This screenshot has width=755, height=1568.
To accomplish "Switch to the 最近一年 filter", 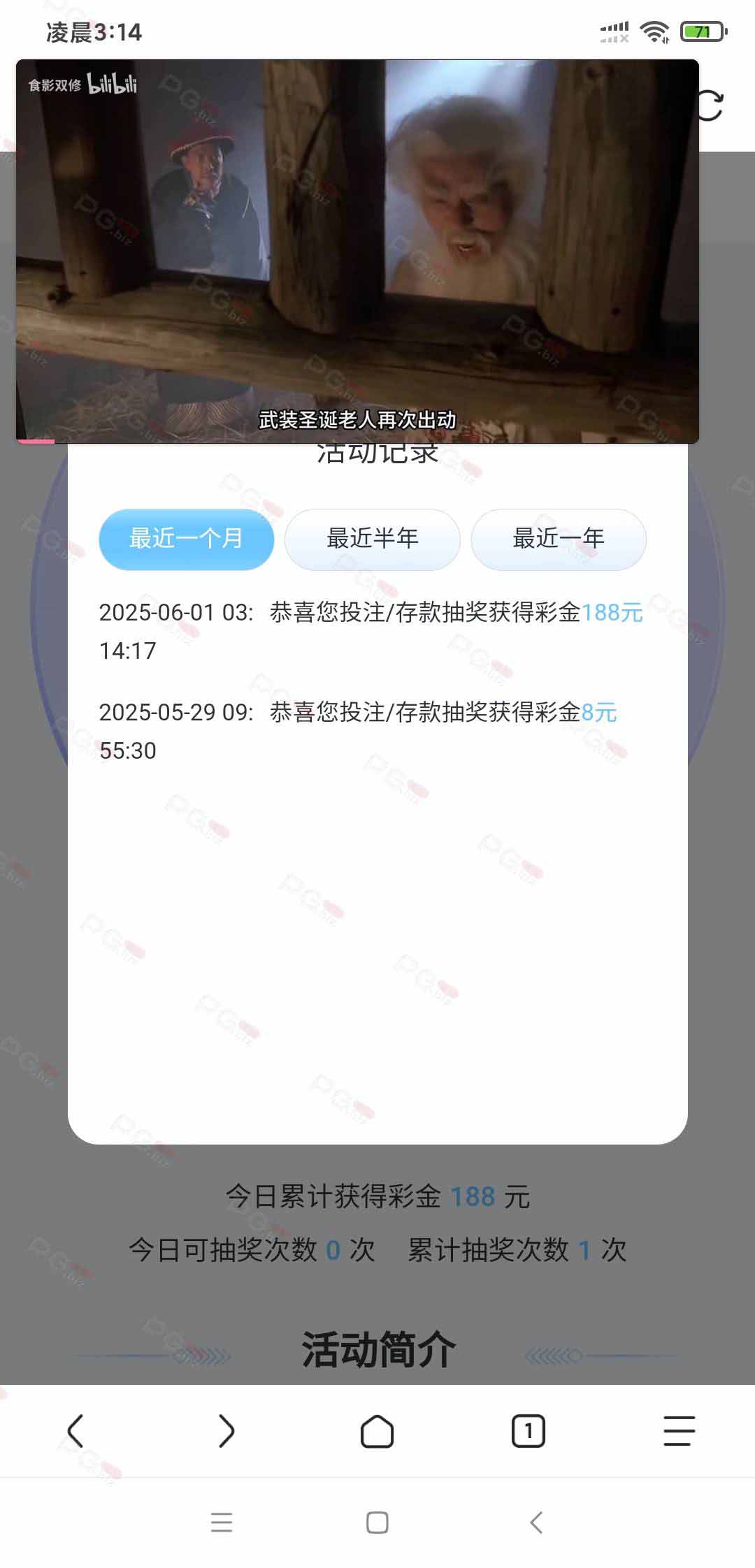I will 559,539.
